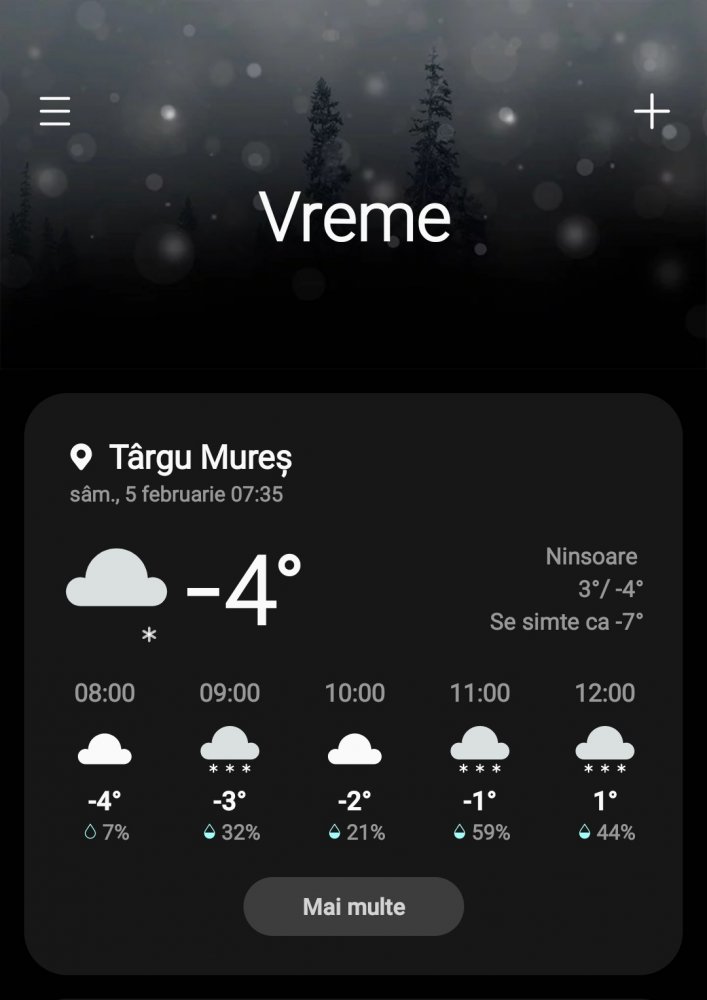Open the hamburger menu
The height and width of the screenshot is (1000, 707).
click(55, 111)
